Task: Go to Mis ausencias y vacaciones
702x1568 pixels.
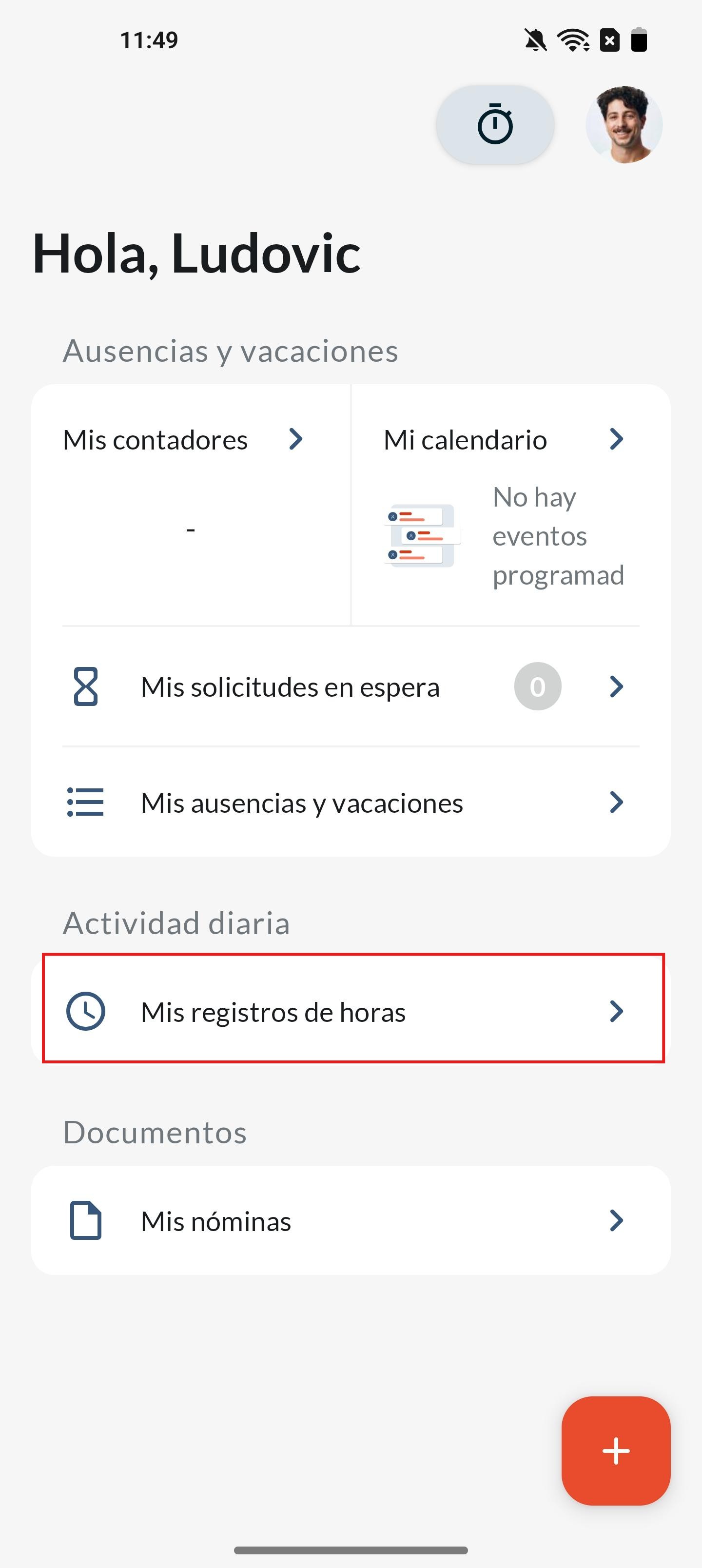Action: (351, 803)
